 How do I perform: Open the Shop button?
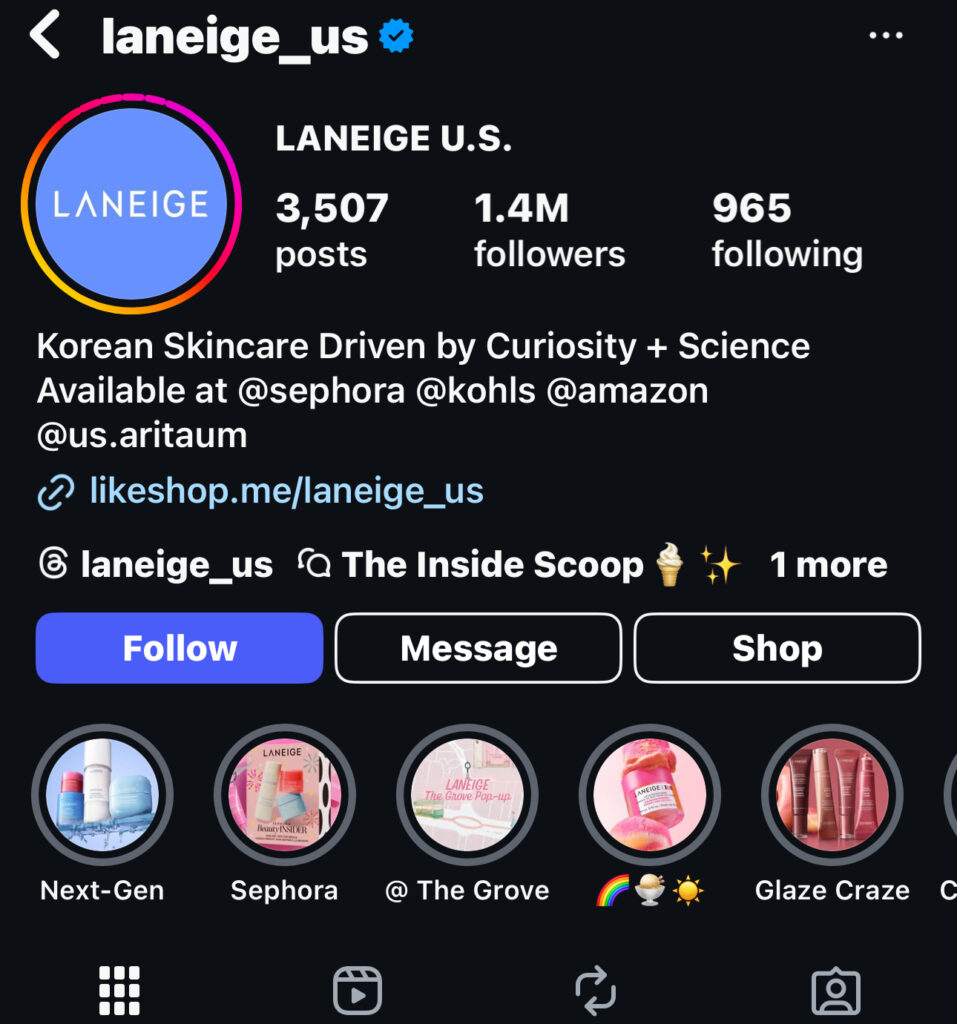[777, 648]
